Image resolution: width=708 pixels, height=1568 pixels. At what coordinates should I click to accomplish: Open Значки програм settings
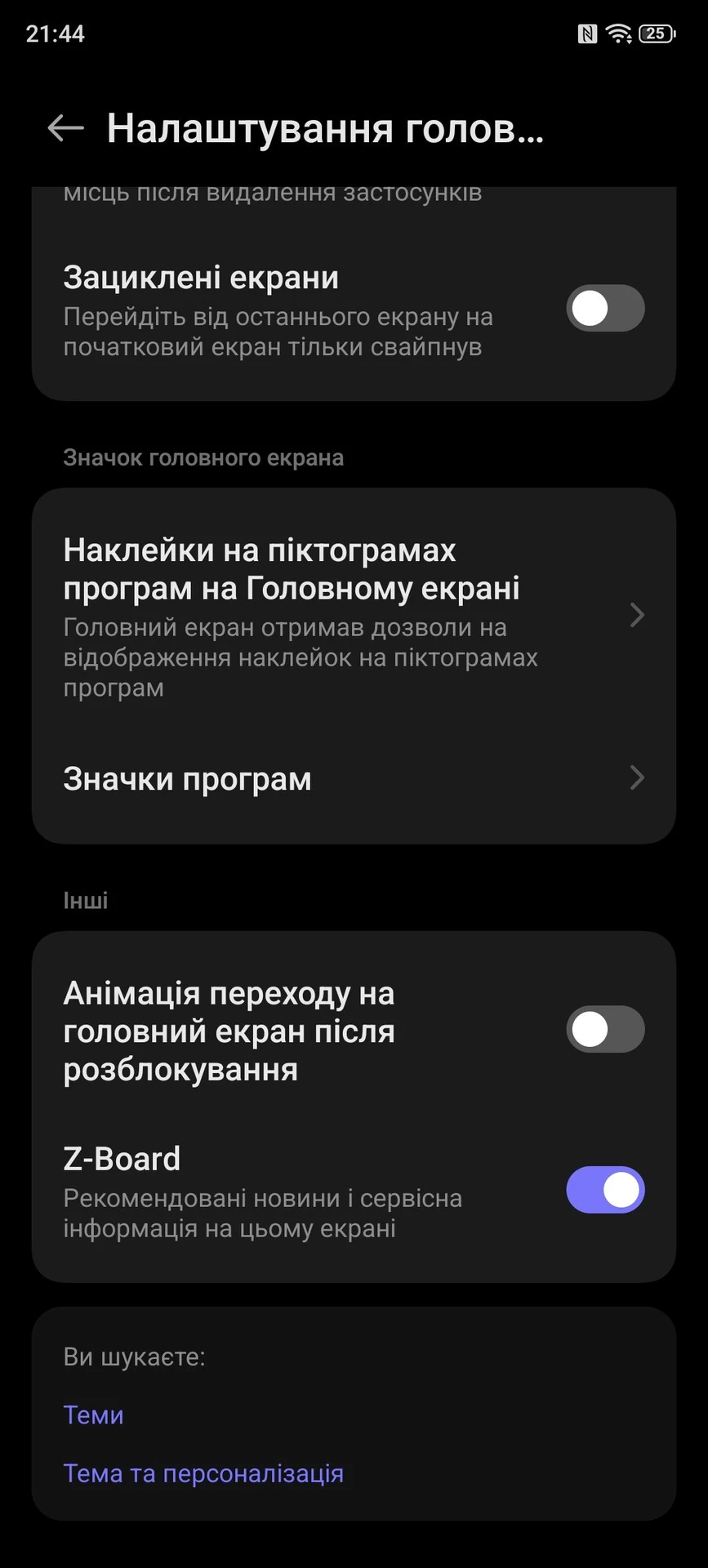click(353, 778)
